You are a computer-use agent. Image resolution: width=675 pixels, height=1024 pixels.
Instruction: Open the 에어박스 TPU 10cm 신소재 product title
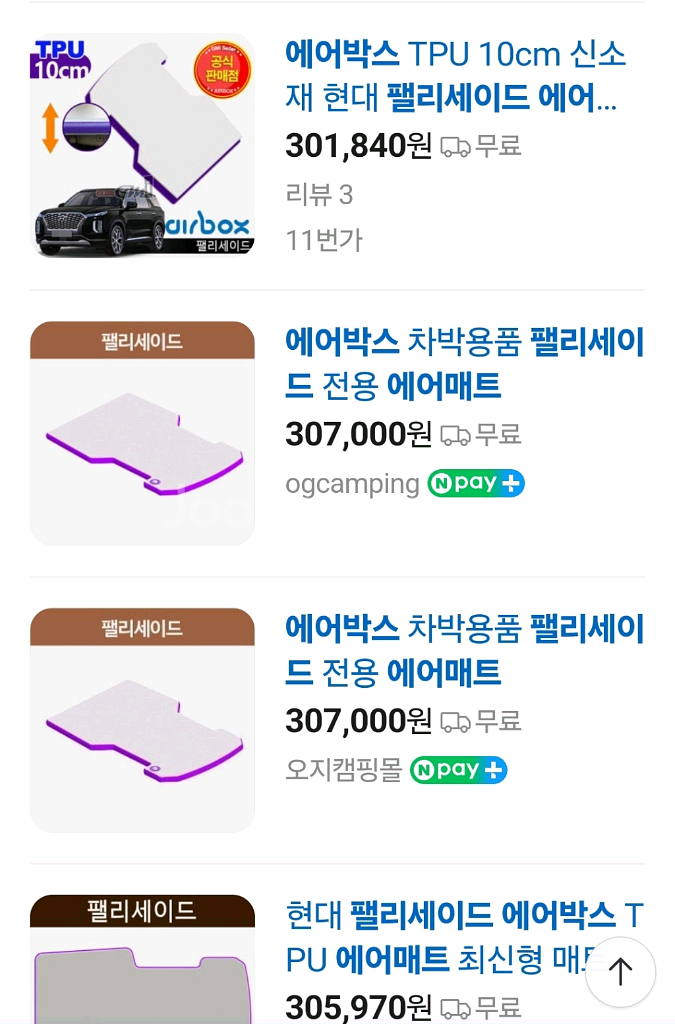455,75
